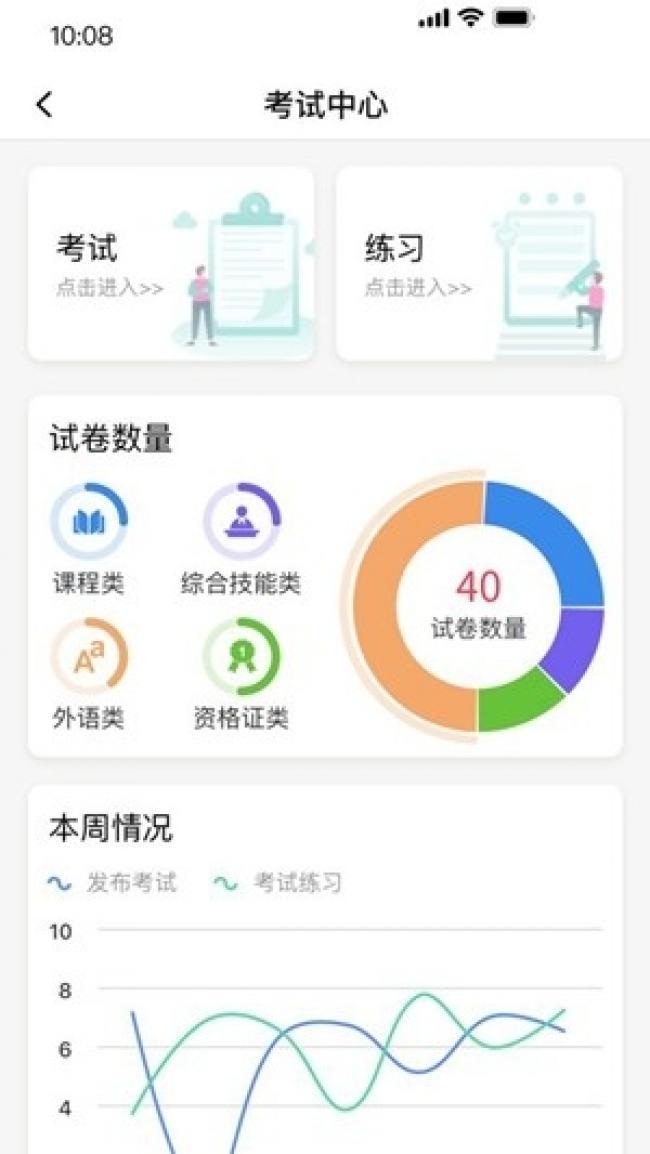The height and width of the screenshot is (1154, 650).
Task: Go back from 考试中心
Action: (x=44, y=105)
